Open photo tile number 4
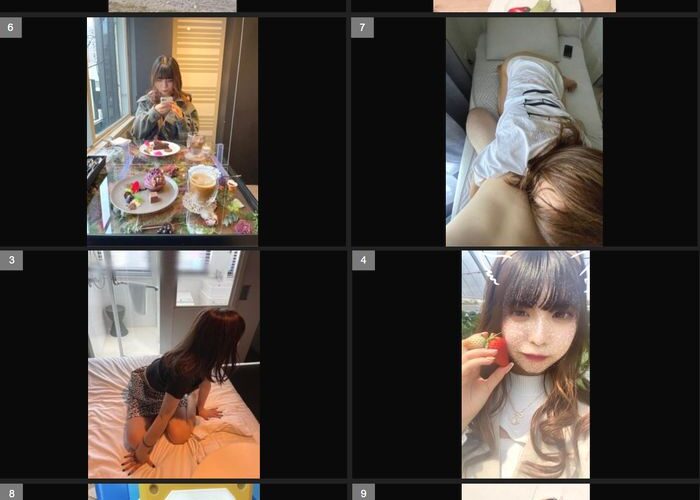The height and width of the screenshot is (500, 700). (525, 364)
